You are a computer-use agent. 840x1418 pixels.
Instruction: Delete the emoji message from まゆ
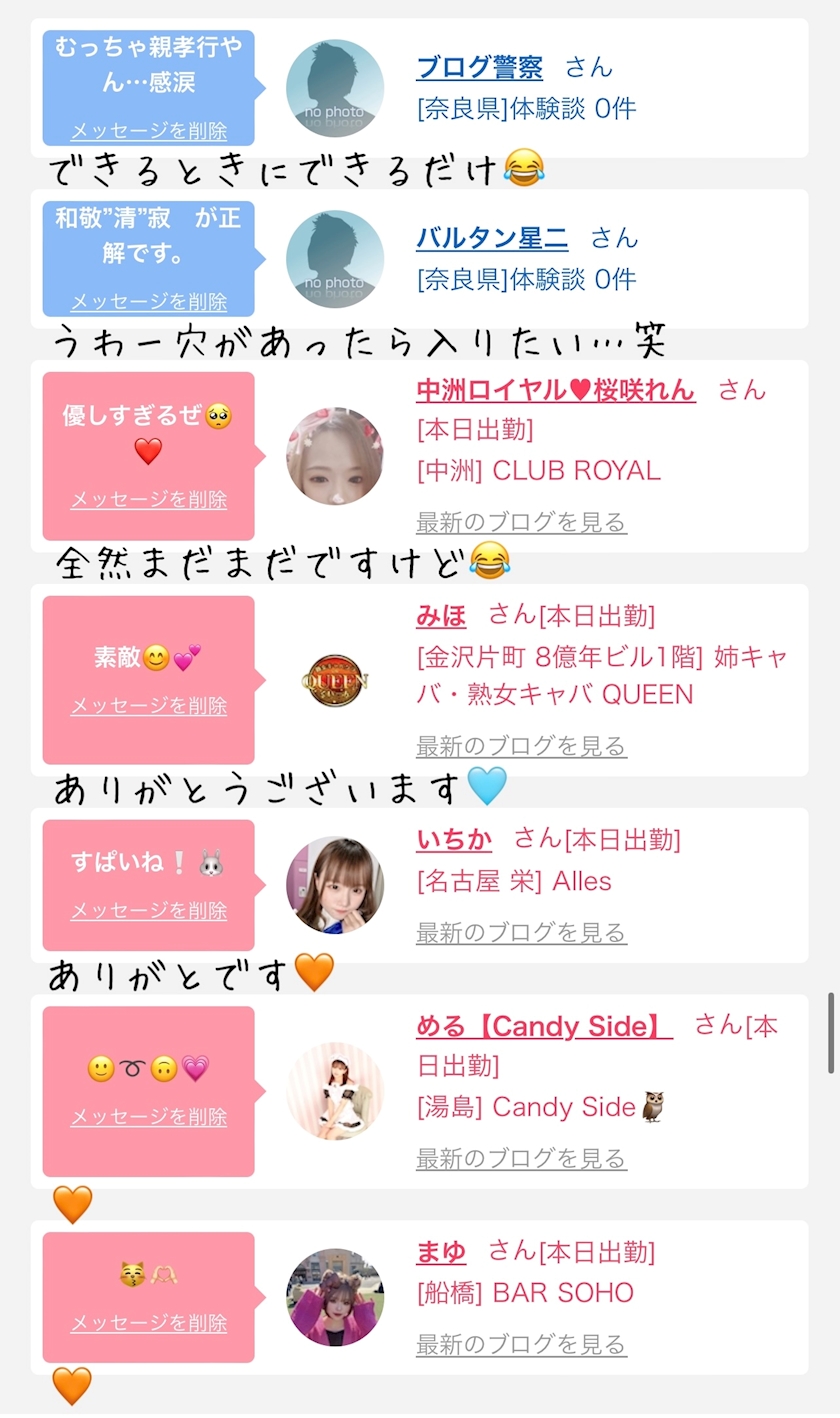pyautogui.click(x=148, y=1323)
